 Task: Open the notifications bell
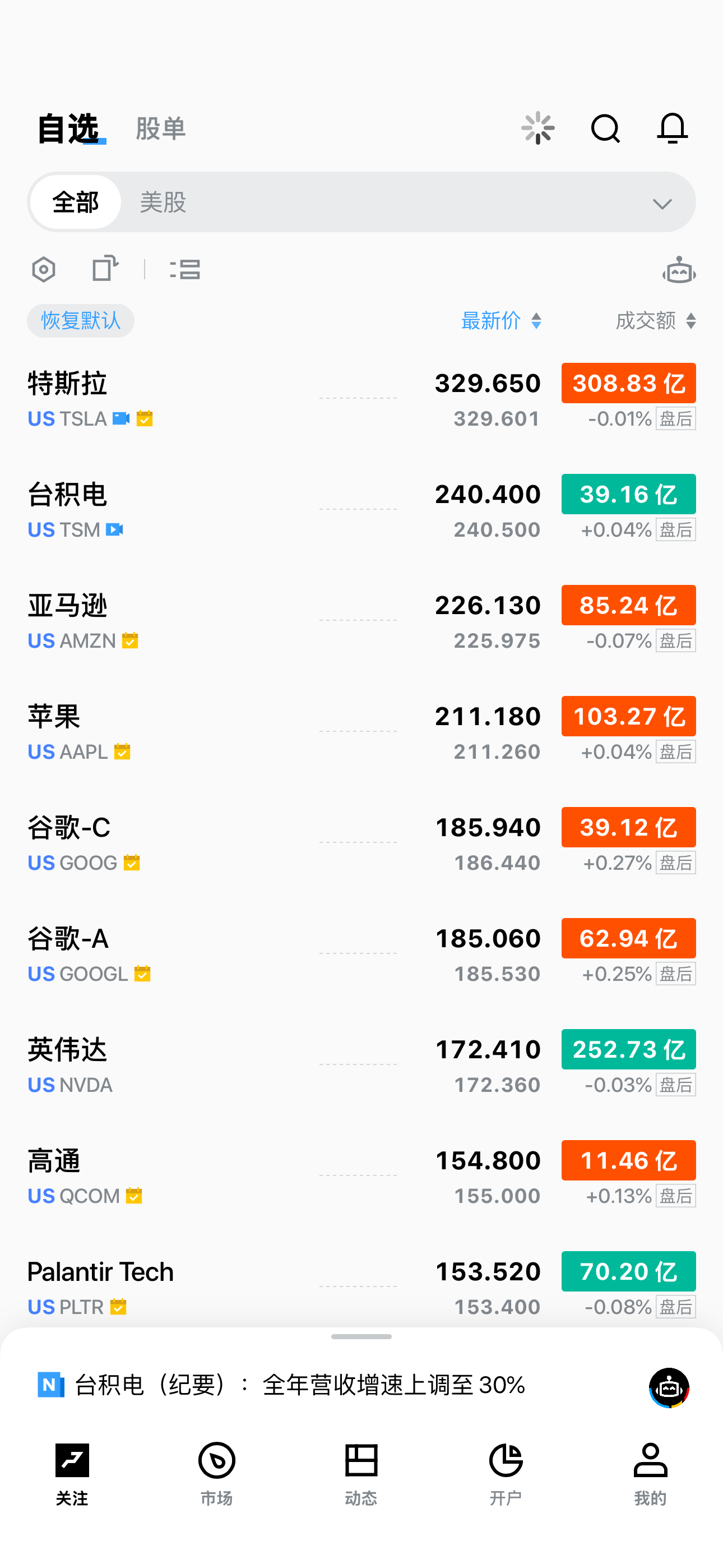(672, 128)
